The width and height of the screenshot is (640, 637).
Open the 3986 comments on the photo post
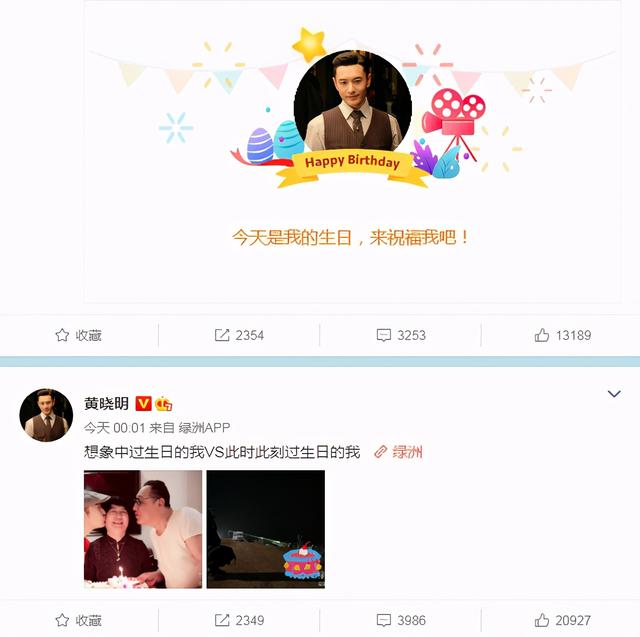pyautogui.click(x=400, y=620)
